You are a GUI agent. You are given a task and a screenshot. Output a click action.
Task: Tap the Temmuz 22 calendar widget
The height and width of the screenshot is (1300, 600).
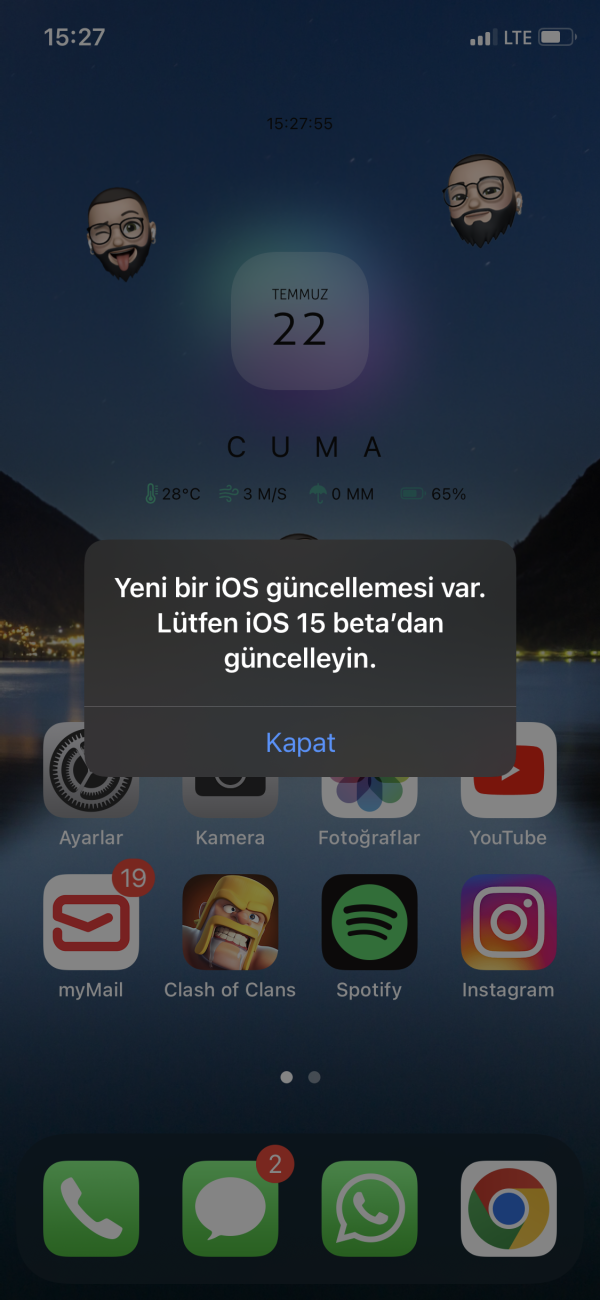(x=300, y=320)
